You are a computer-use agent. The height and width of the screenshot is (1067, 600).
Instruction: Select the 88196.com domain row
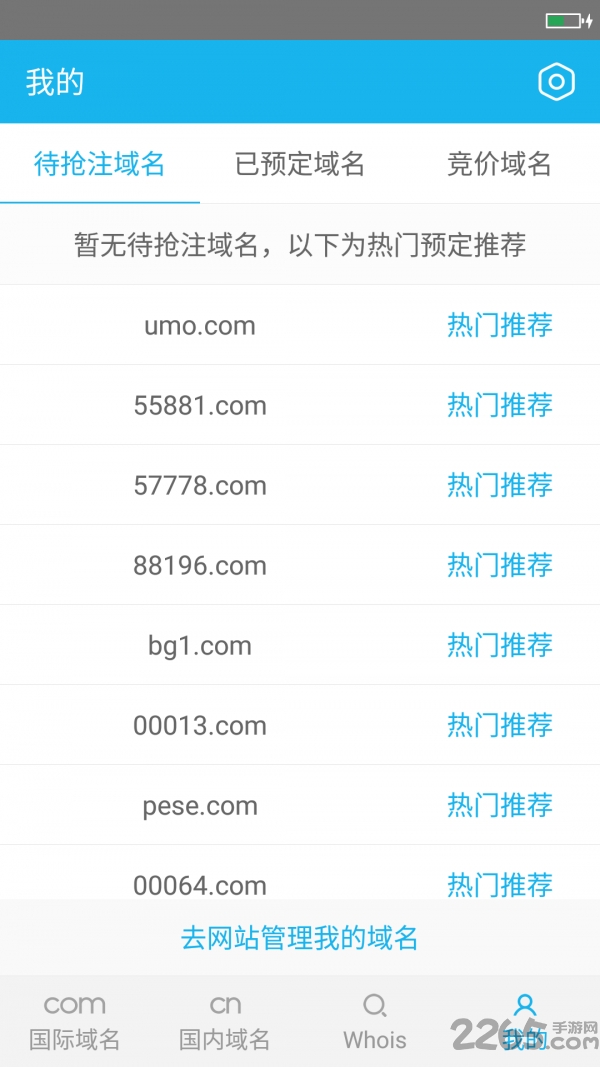click(200, 565)
